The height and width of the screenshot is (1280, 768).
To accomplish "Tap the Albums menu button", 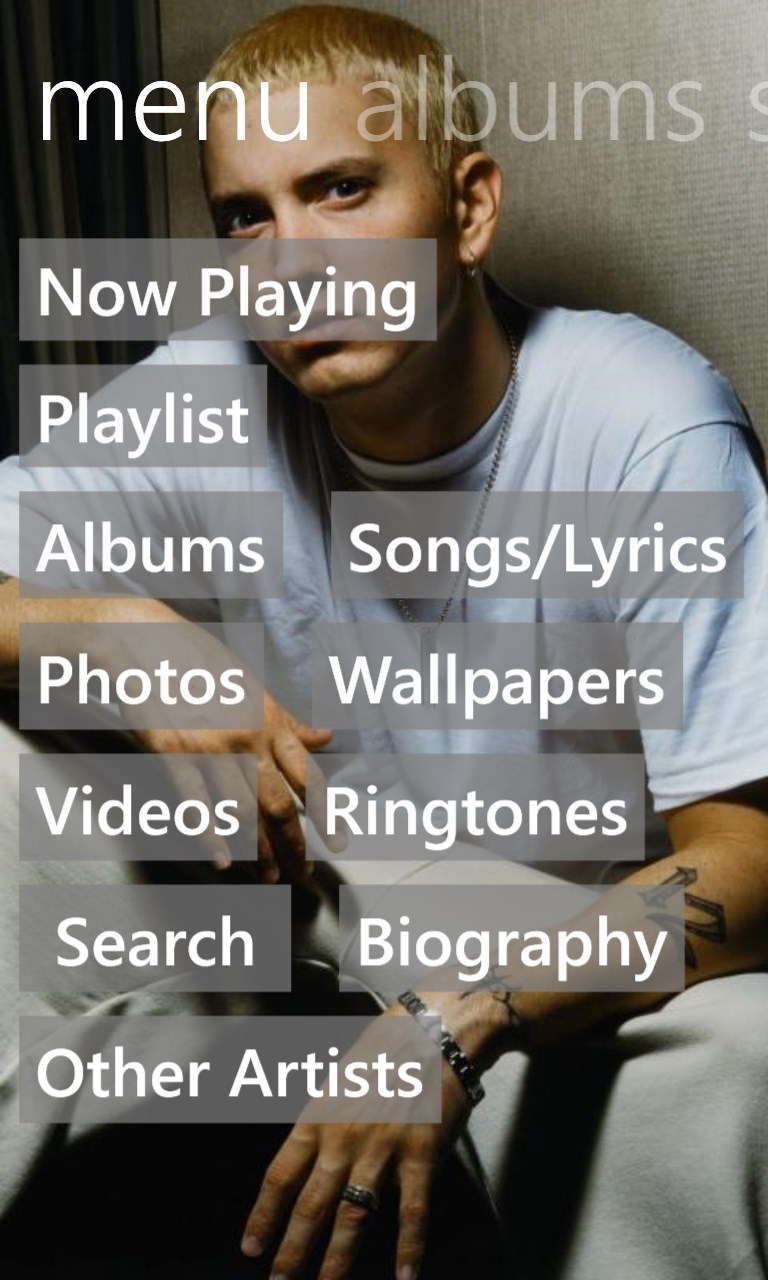I will click(151, 546).
